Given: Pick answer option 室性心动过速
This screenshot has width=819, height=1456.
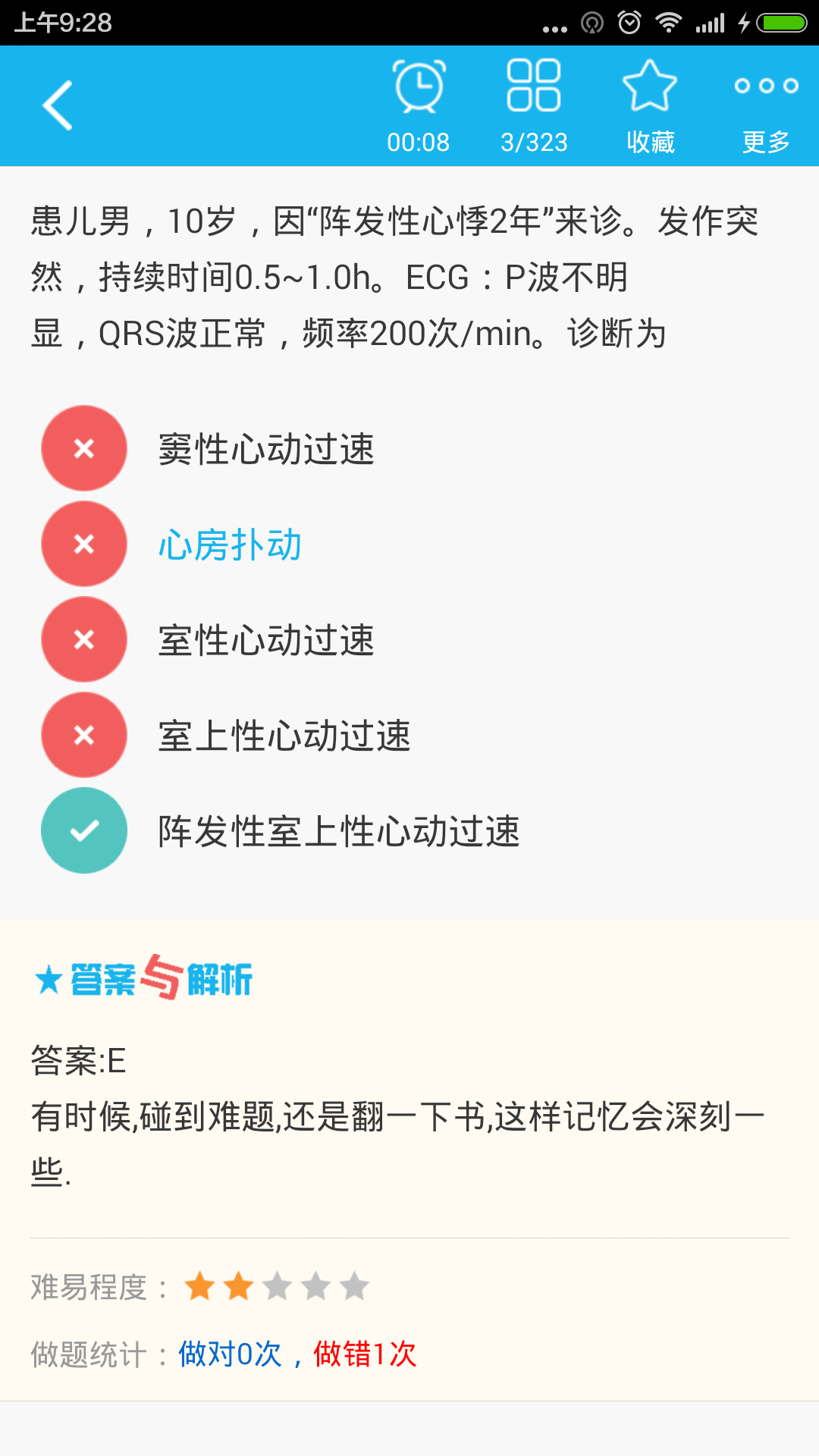Looking at the screenshot, I should (x=265, y=640).
